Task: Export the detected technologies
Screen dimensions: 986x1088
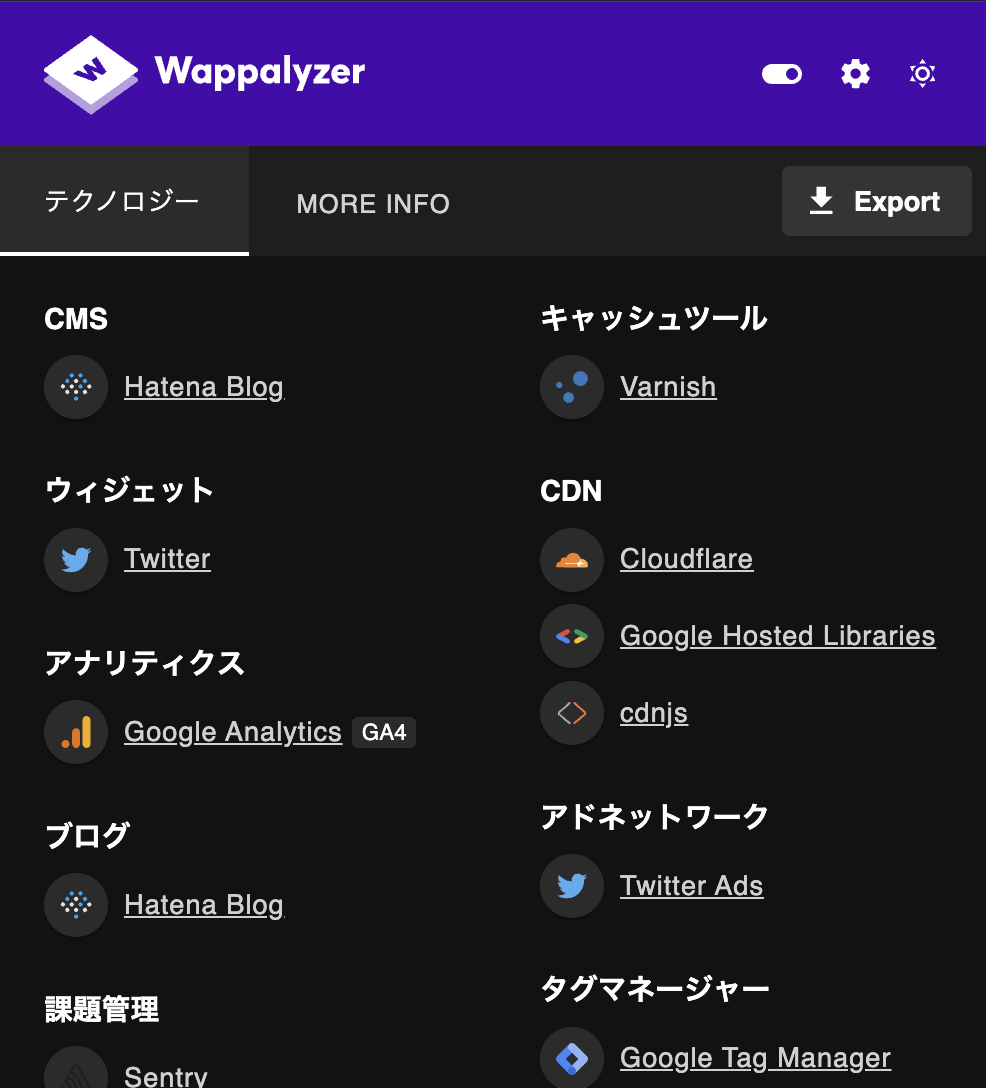Action: [x=876, y=202]
